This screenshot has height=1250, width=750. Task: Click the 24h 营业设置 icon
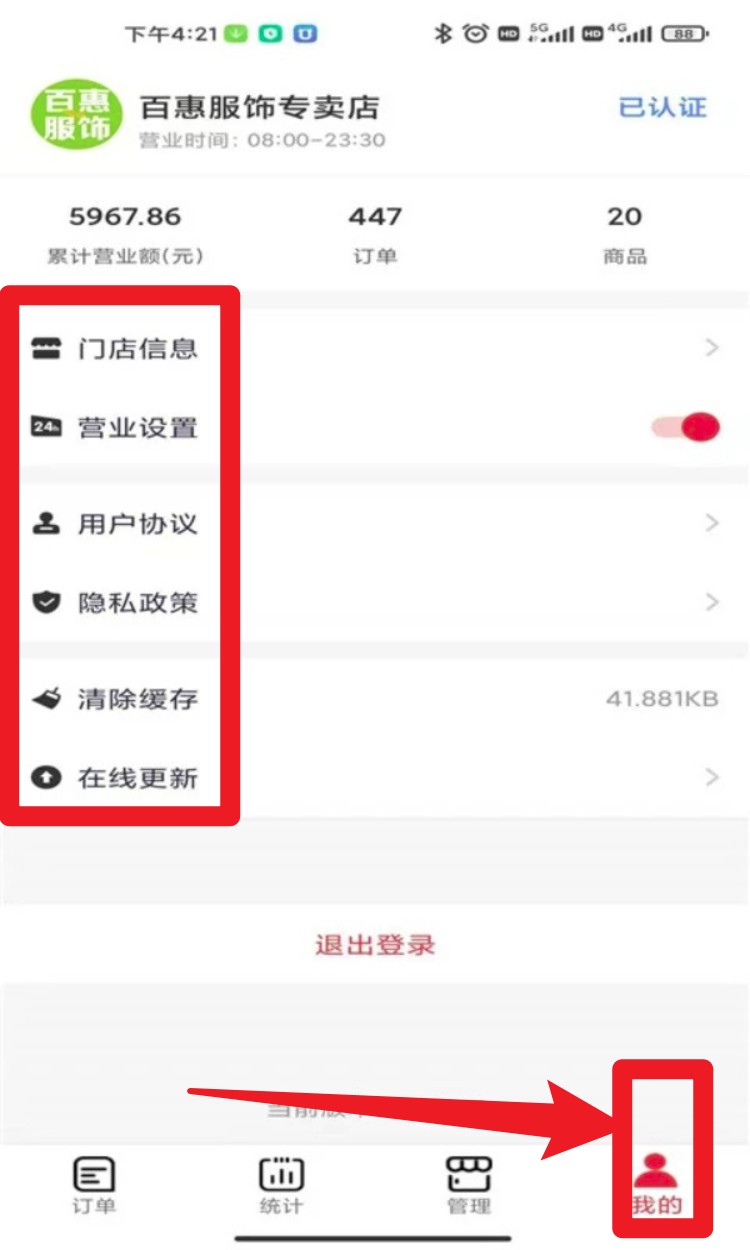pos(48,426)
